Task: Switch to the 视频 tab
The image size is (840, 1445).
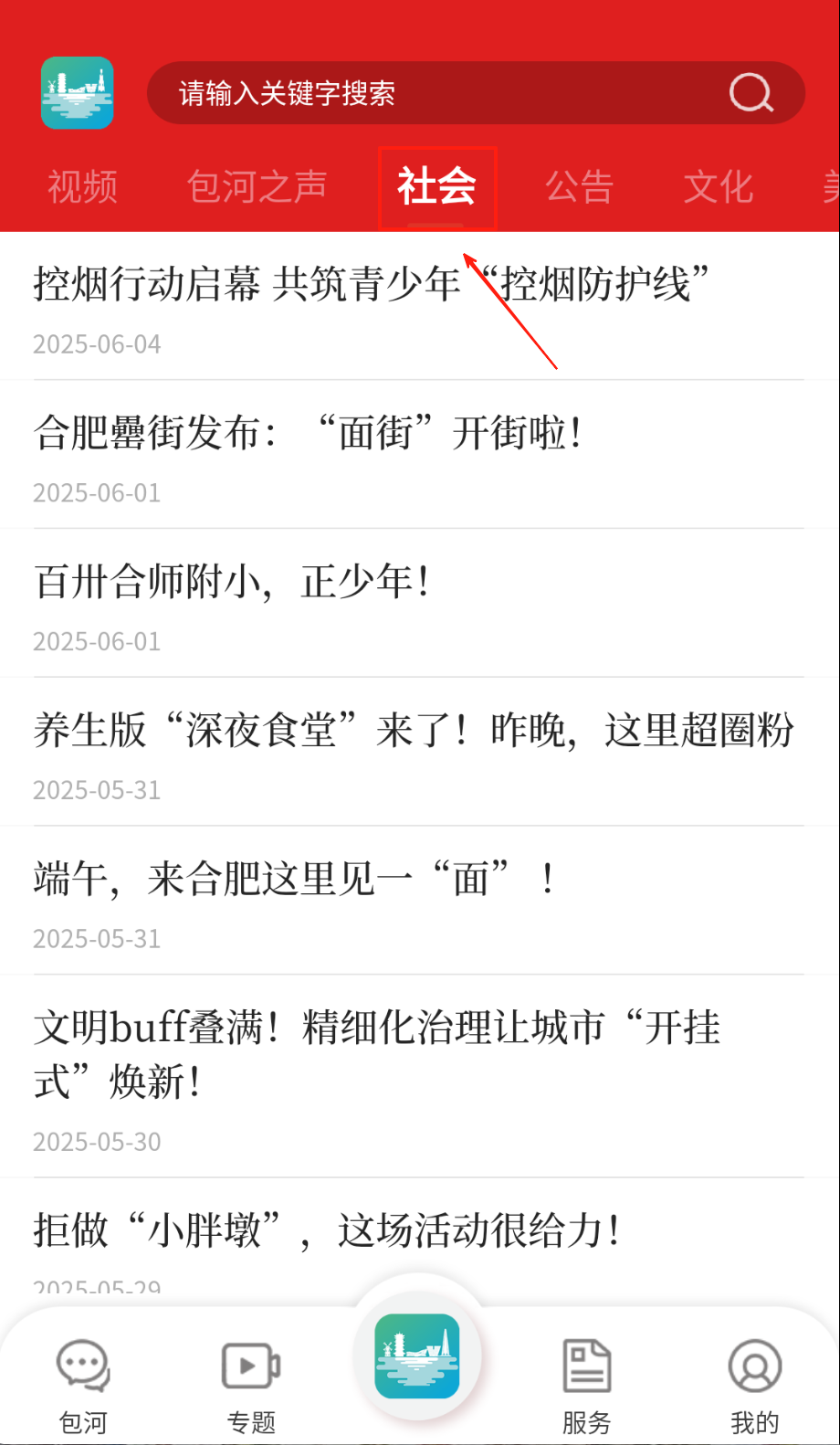Action: click(x=82, y=187)
